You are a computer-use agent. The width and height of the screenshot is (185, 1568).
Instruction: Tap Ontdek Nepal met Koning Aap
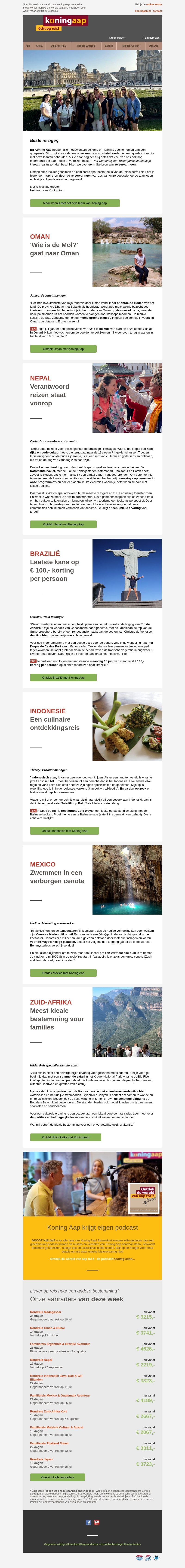tap(63, 524)
